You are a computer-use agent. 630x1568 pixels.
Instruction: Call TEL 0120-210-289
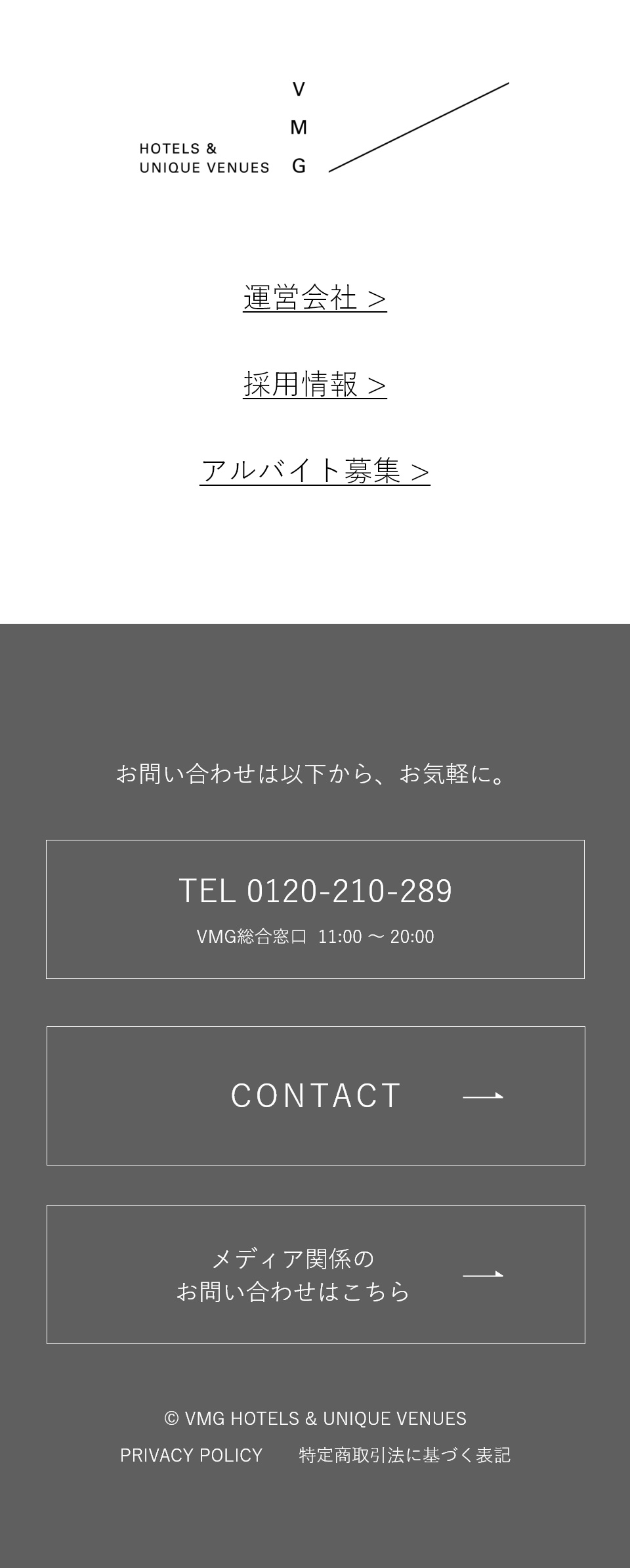315,909
